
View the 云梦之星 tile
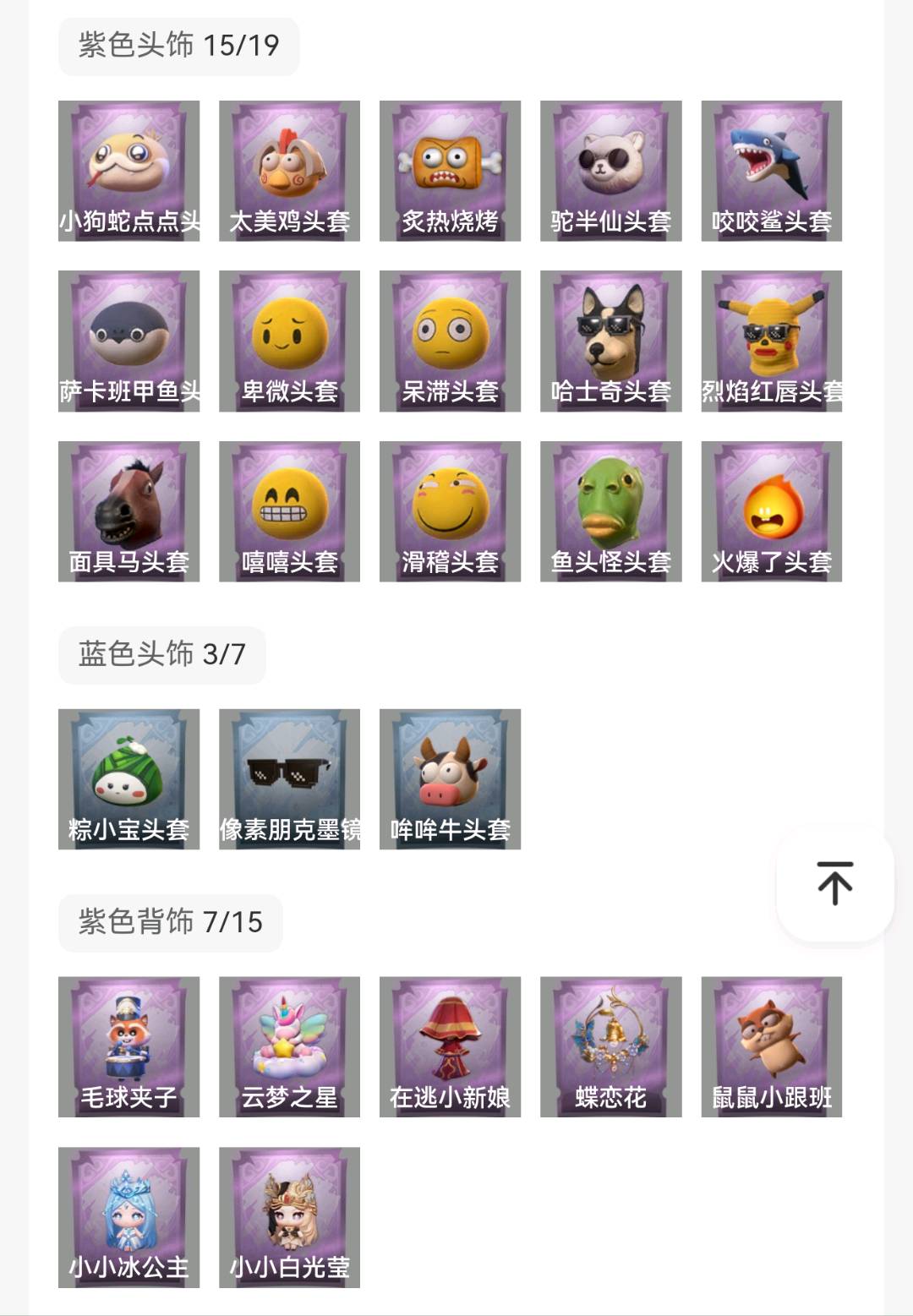click(x=289, y=1046)
